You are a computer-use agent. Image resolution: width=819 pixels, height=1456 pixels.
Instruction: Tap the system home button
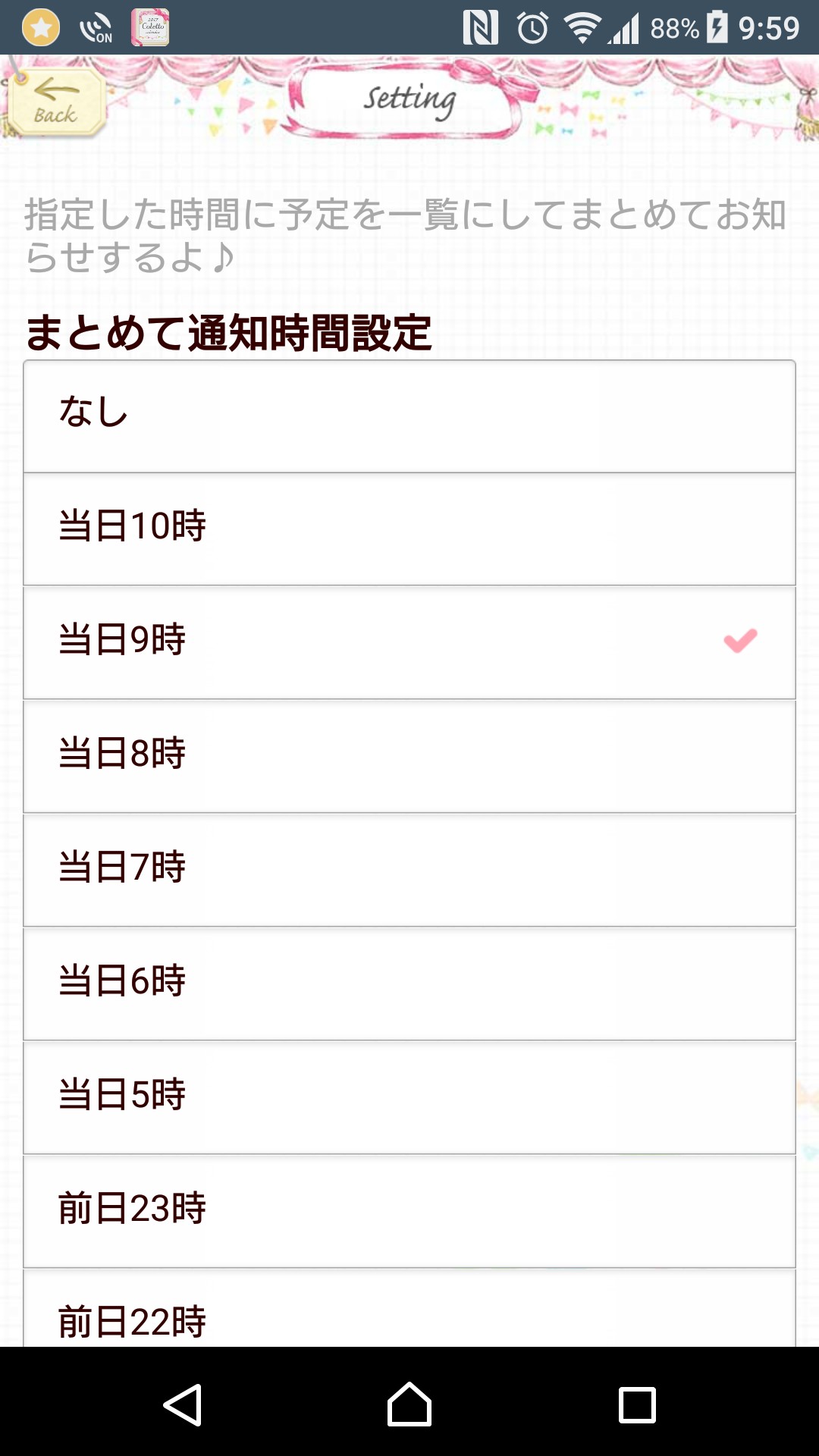pyautogui.click(x=409, y=1404)
